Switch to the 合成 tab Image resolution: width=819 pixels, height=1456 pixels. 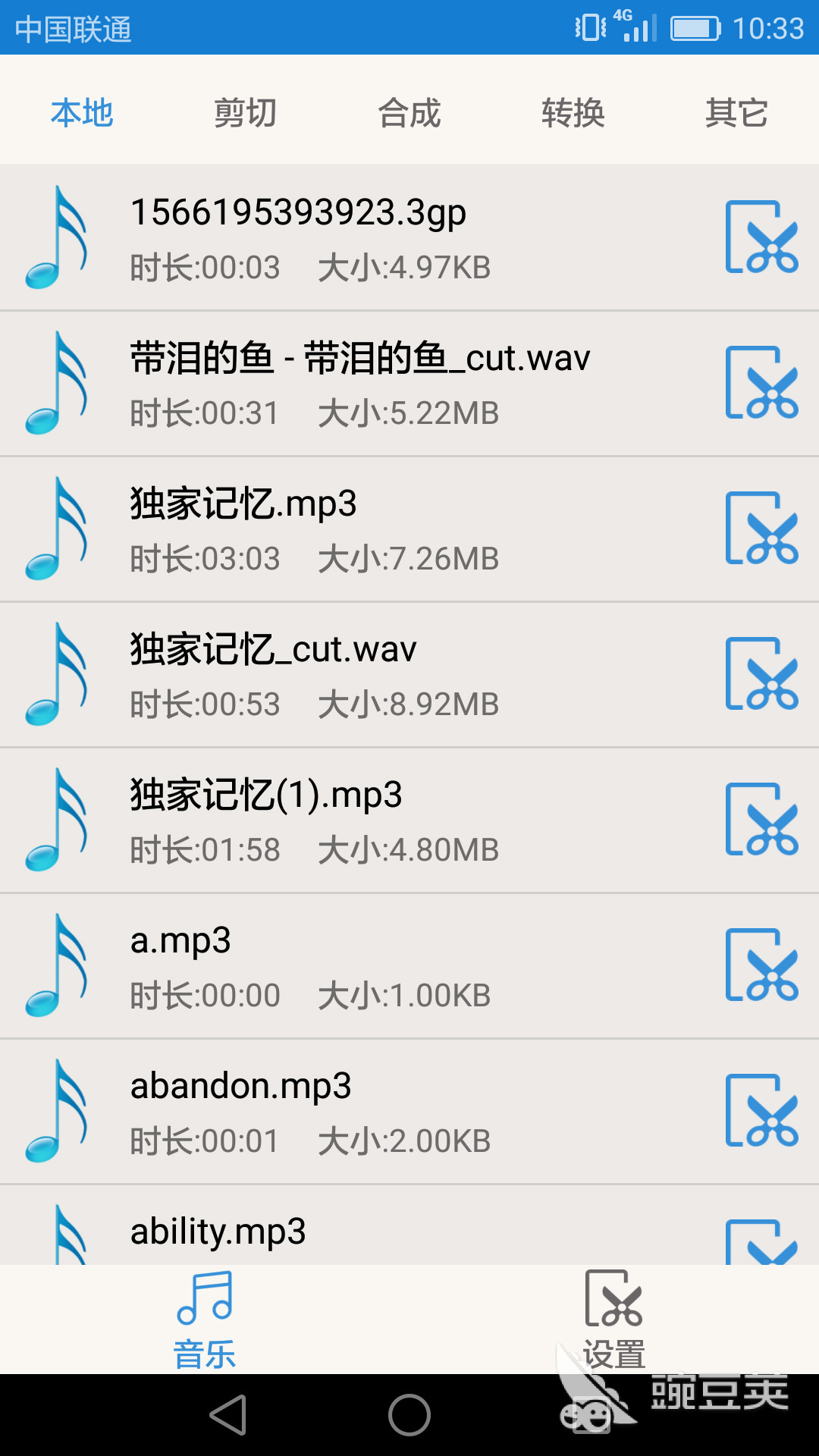[409, 113]
